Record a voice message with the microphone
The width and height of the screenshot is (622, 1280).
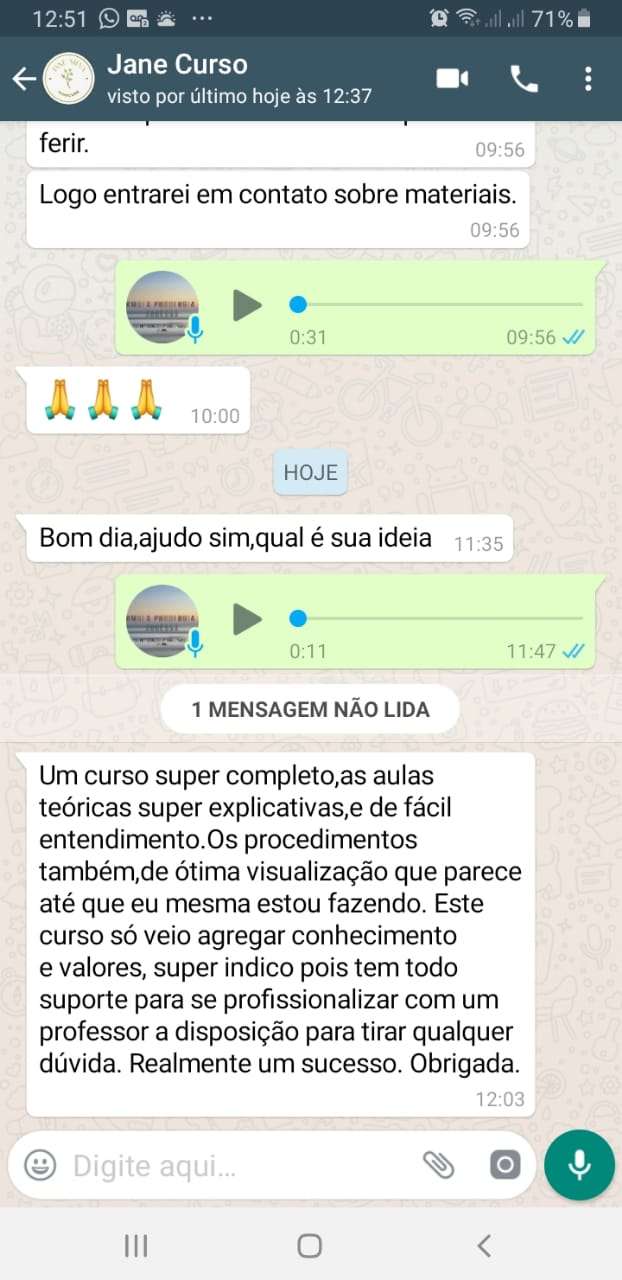[579, 1165]
